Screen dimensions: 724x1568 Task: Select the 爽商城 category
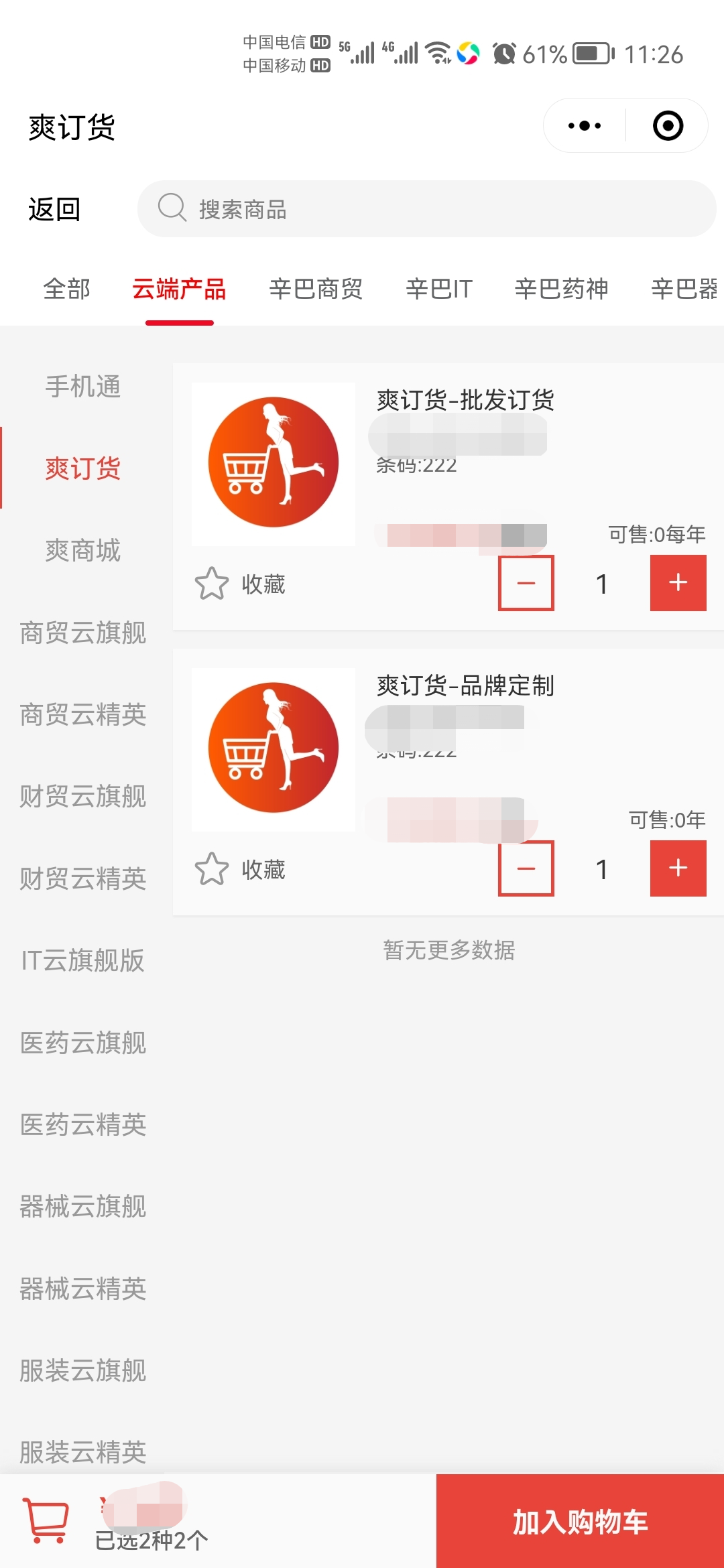(x=83, y=550)
